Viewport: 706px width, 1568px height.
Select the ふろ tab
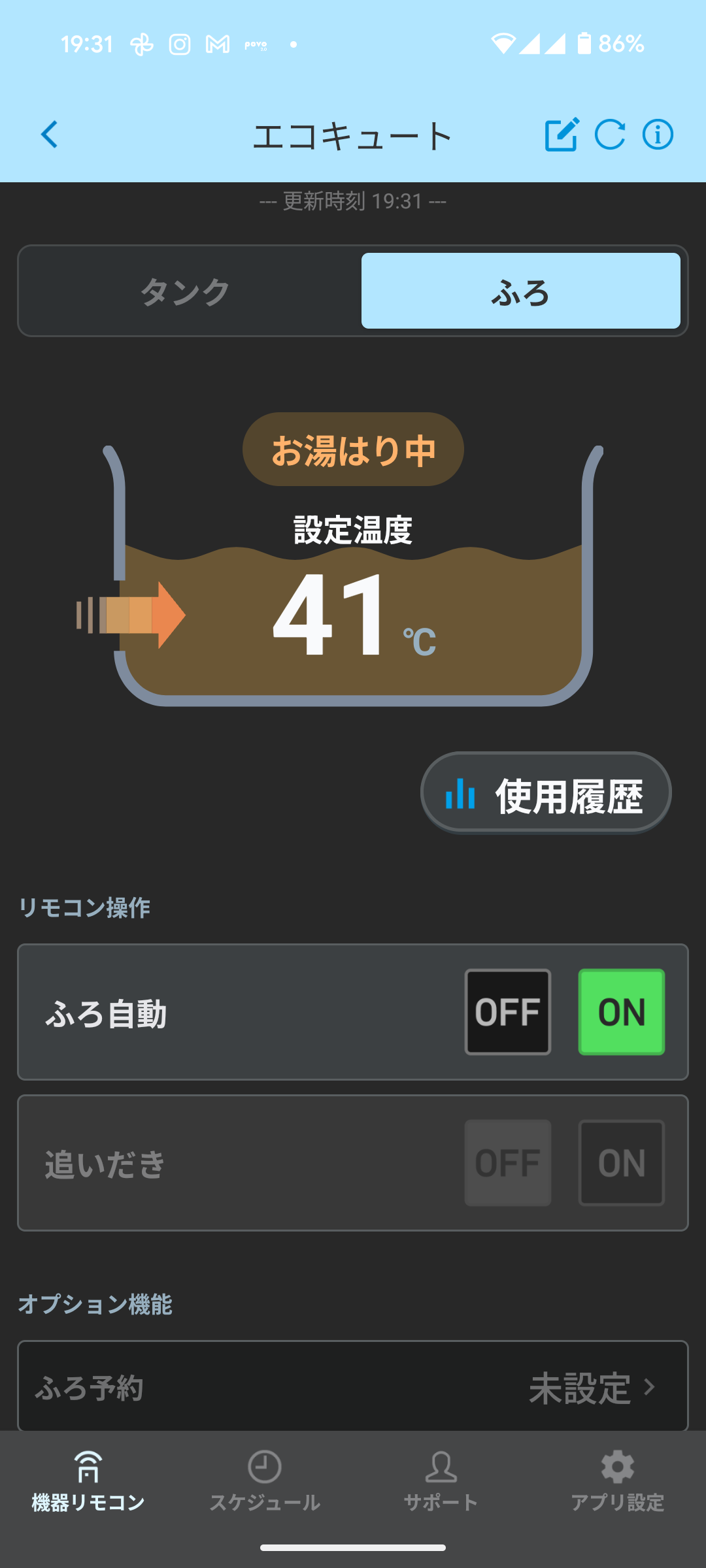pos(521,291)
